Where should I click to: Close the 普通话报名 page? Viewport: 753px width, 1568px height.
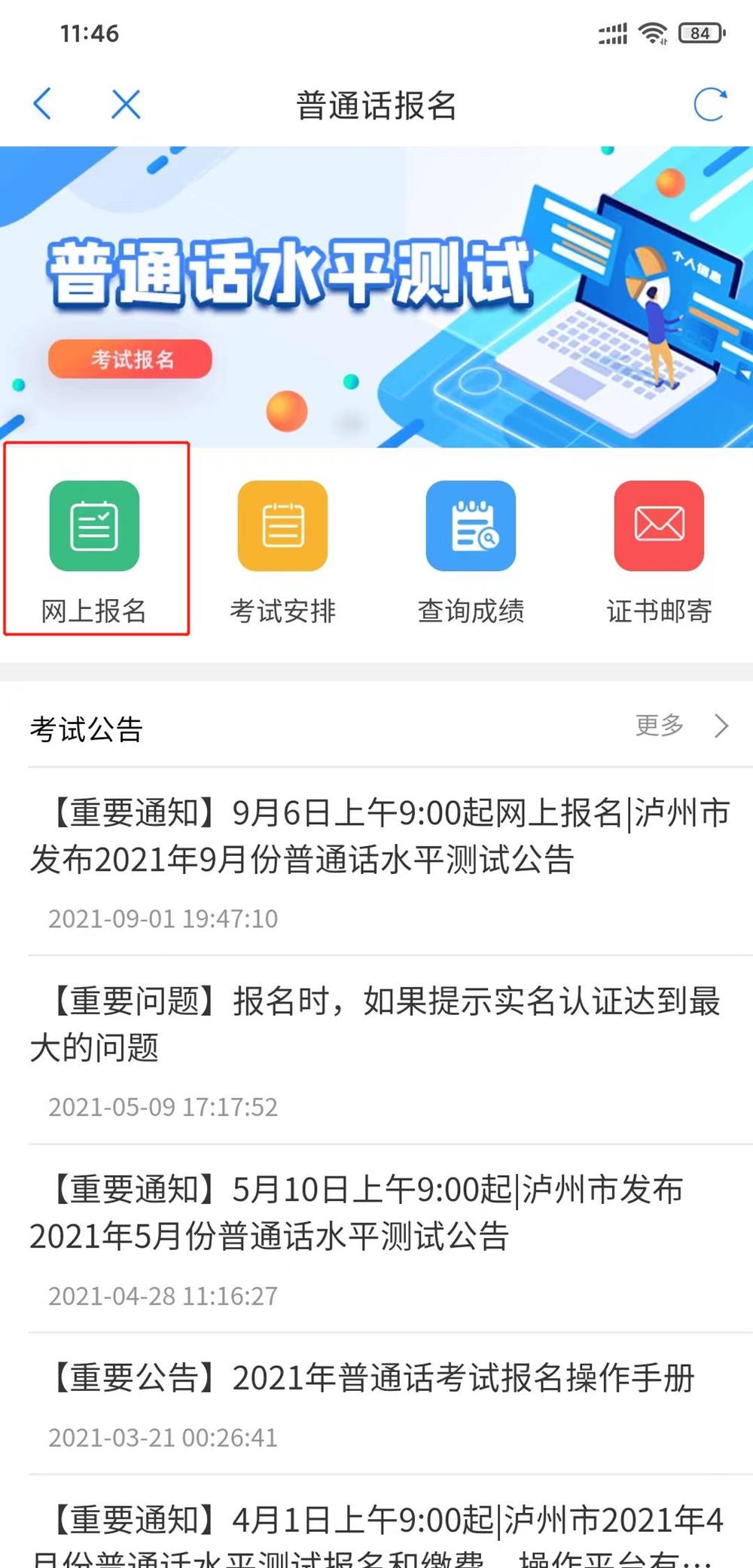tap(126, 104)
